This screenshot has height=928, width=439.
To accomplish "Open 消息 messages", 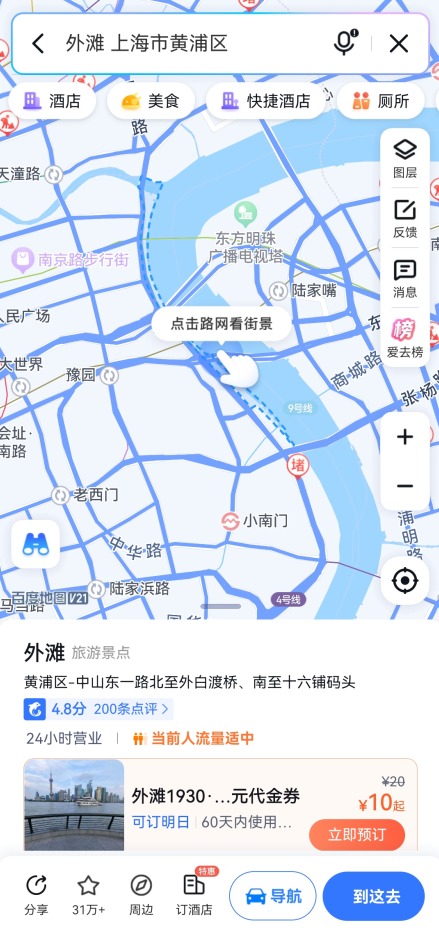I will [405, 278].
